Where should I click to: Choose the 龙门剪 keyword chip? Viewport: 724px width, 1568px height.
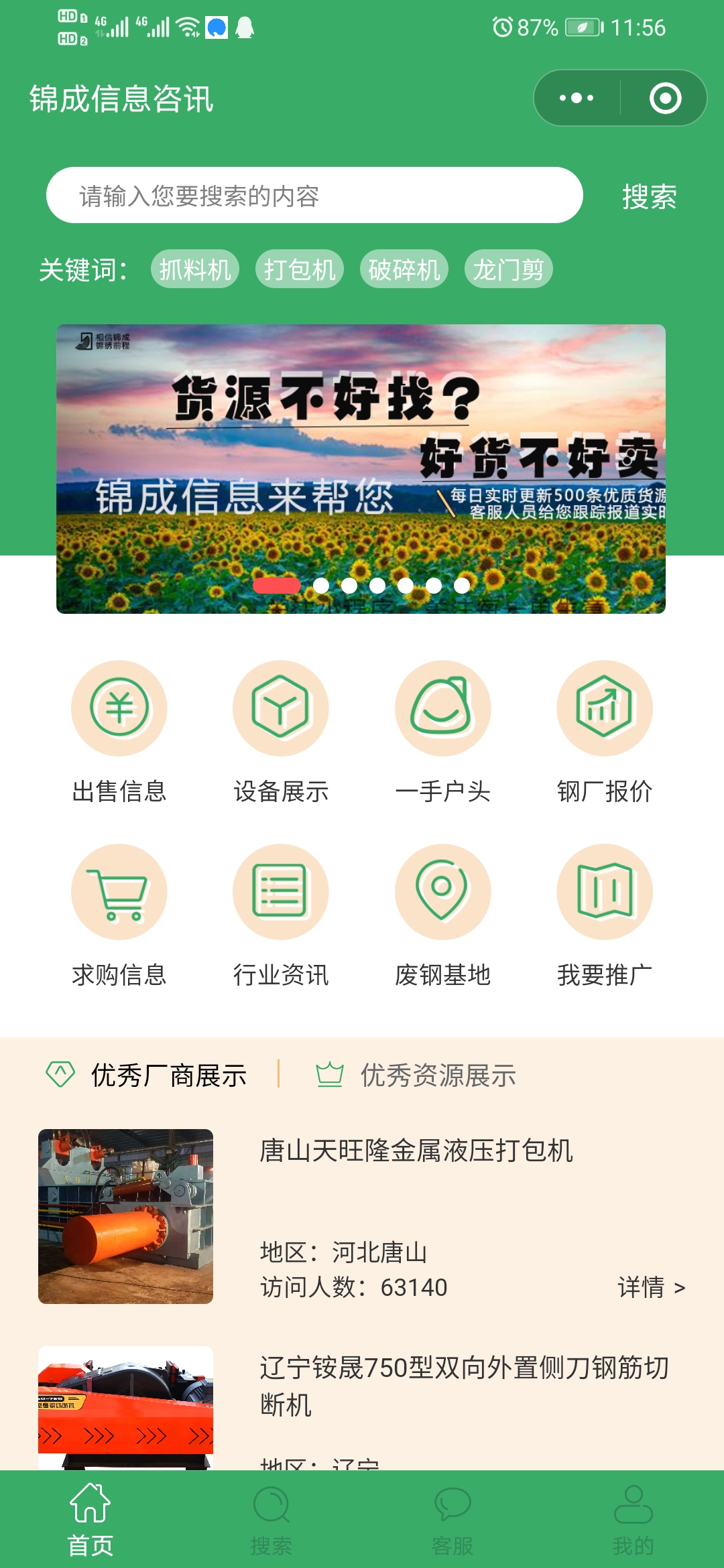point(508,269)
